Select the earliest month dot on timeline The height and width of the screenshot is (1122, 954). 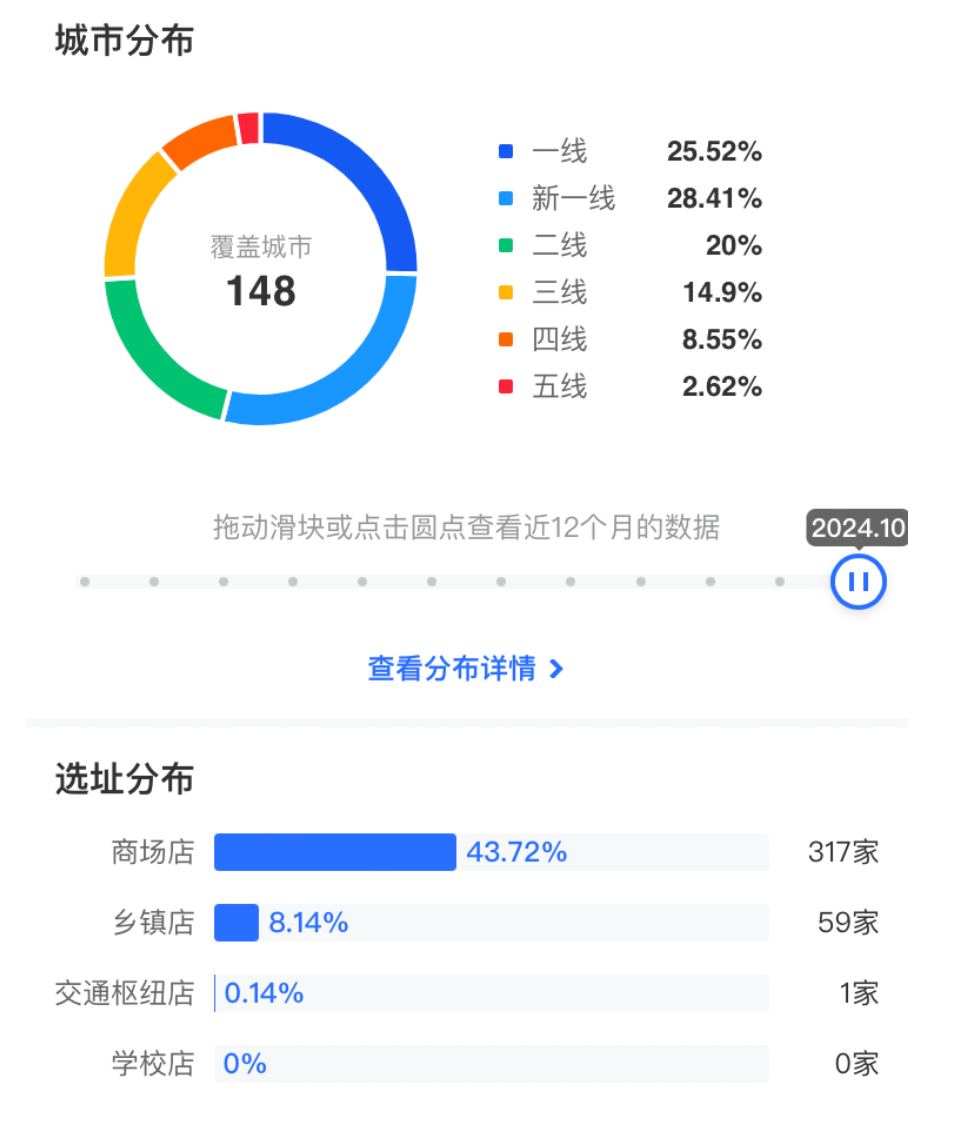pyautogui.click(x=85, y=581)
